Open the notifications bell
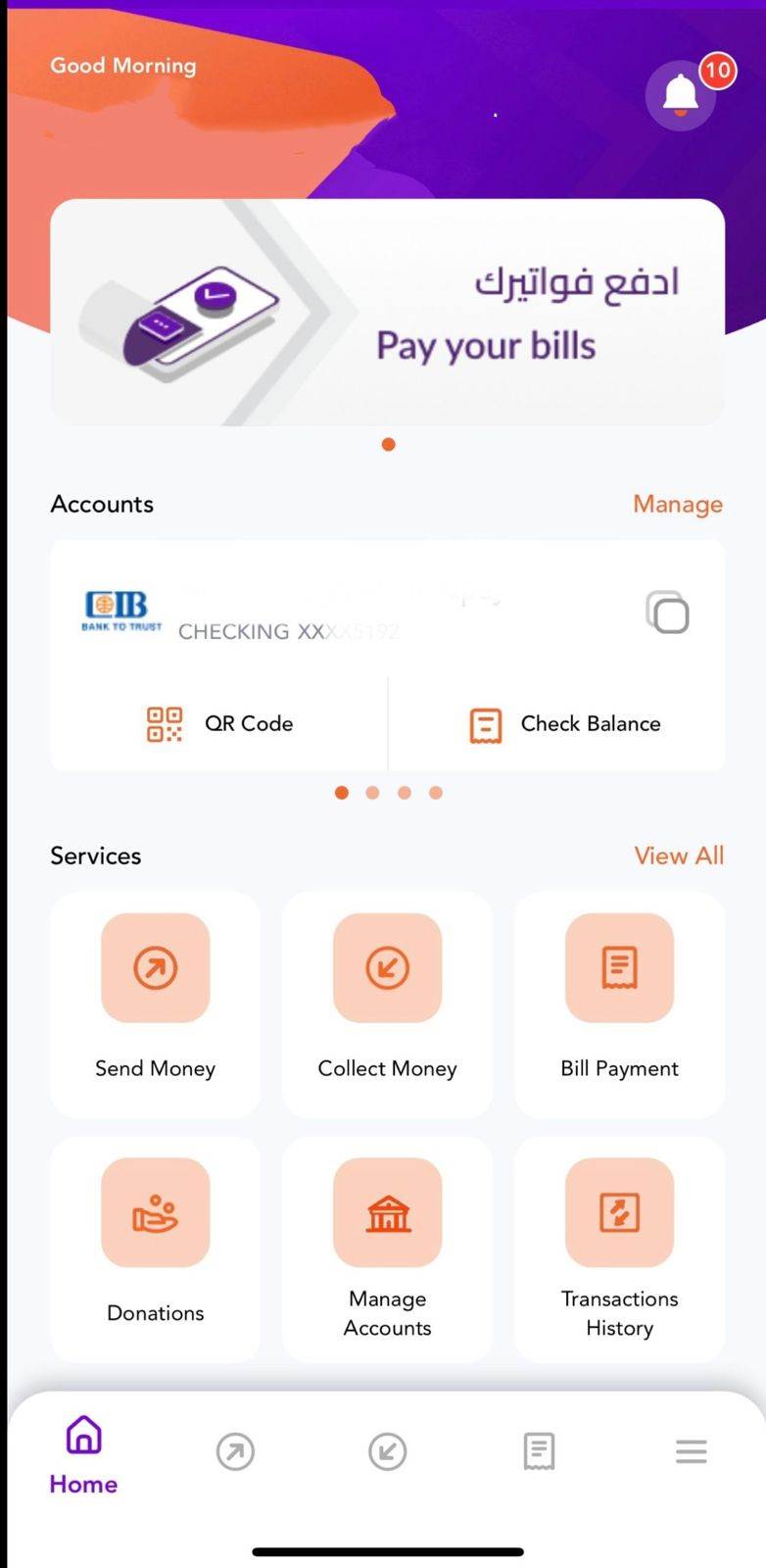The width and height of the screenshot is (766, 1568). point(681,95)
